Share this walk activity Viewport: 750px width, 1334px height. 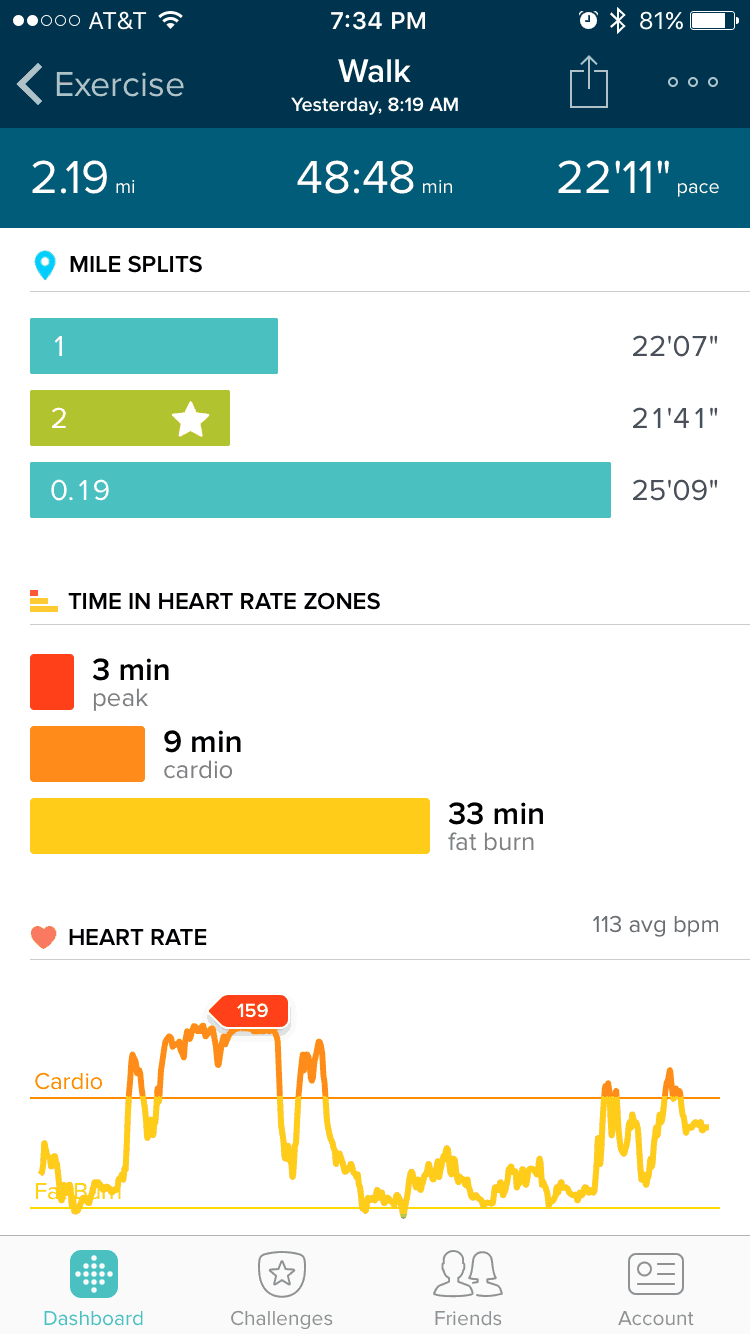pos(589,81)
